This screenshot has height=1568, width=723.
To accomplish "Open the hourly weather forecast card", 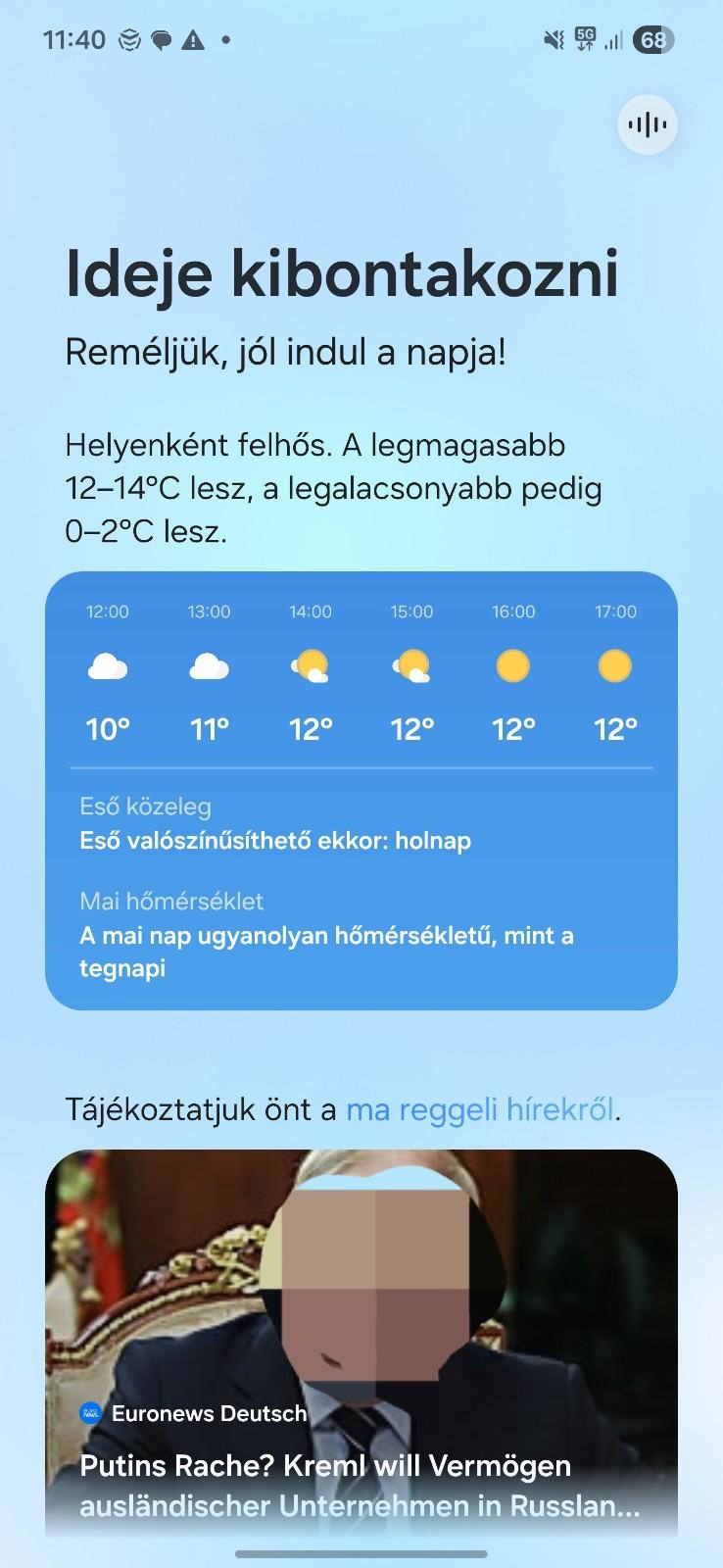I will pyautogui.click(x=361, y=686).
